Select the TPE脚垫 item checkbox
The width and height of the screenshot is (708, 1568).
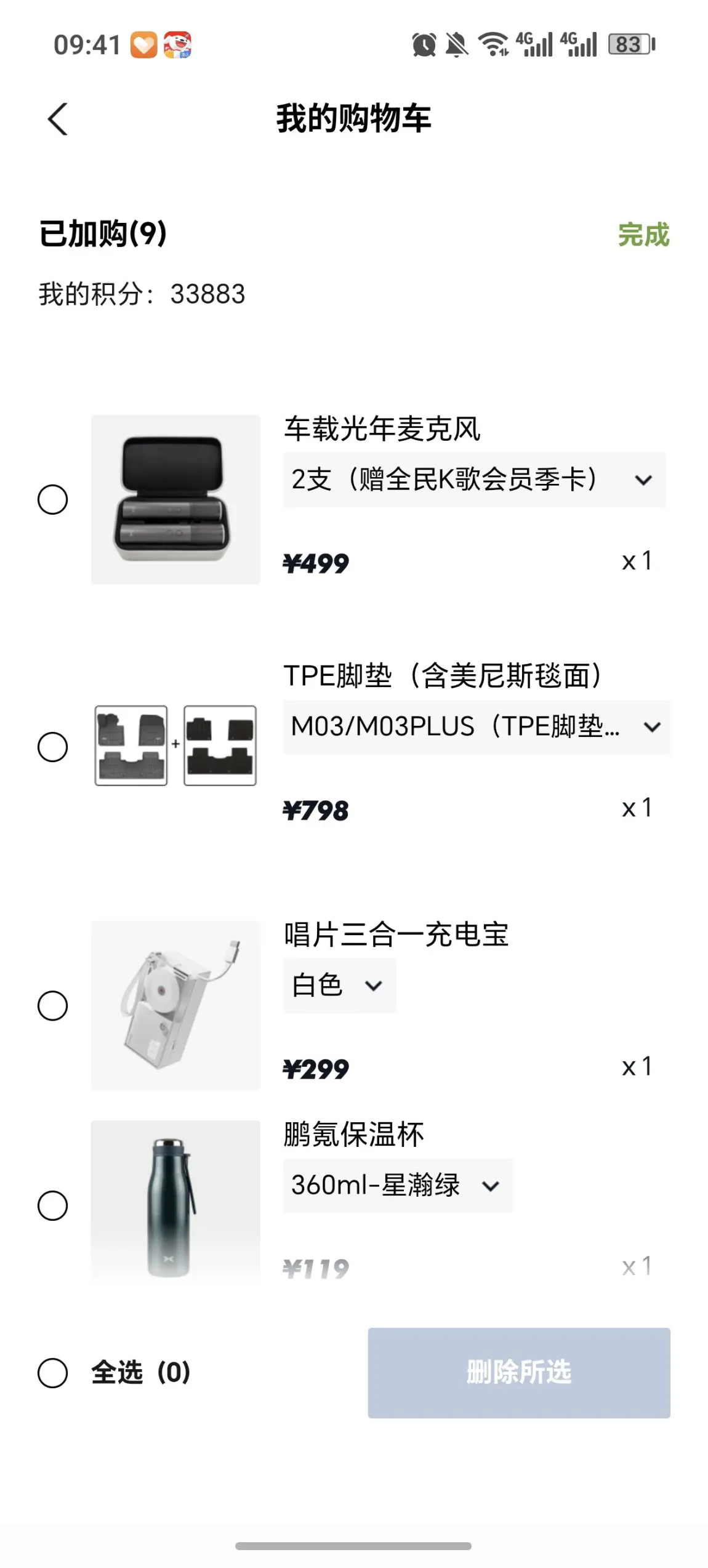click(52, 747)
